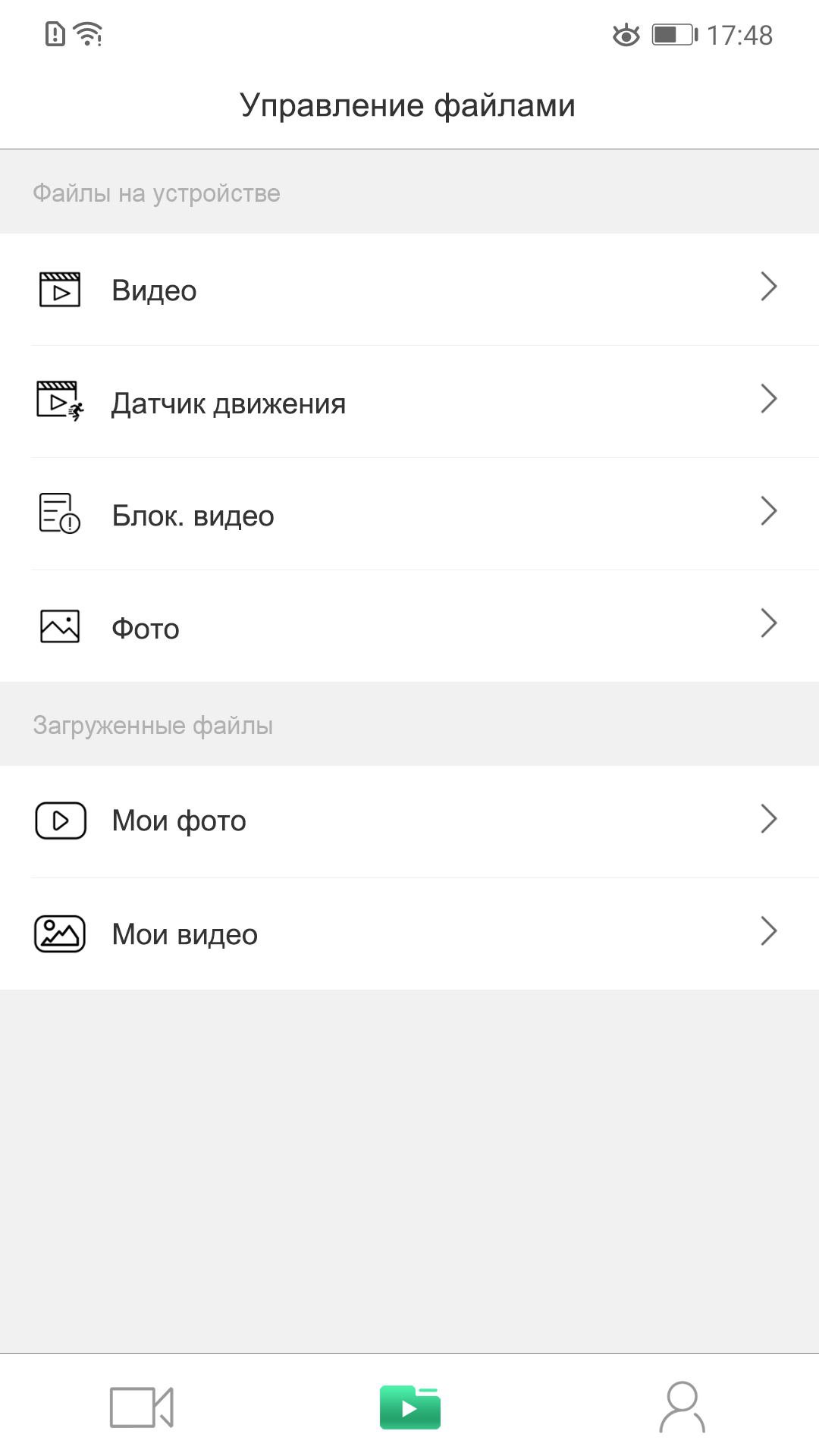Open Блок. видео files
This screenshot has height=1456, width=819.
coord(409,514)
